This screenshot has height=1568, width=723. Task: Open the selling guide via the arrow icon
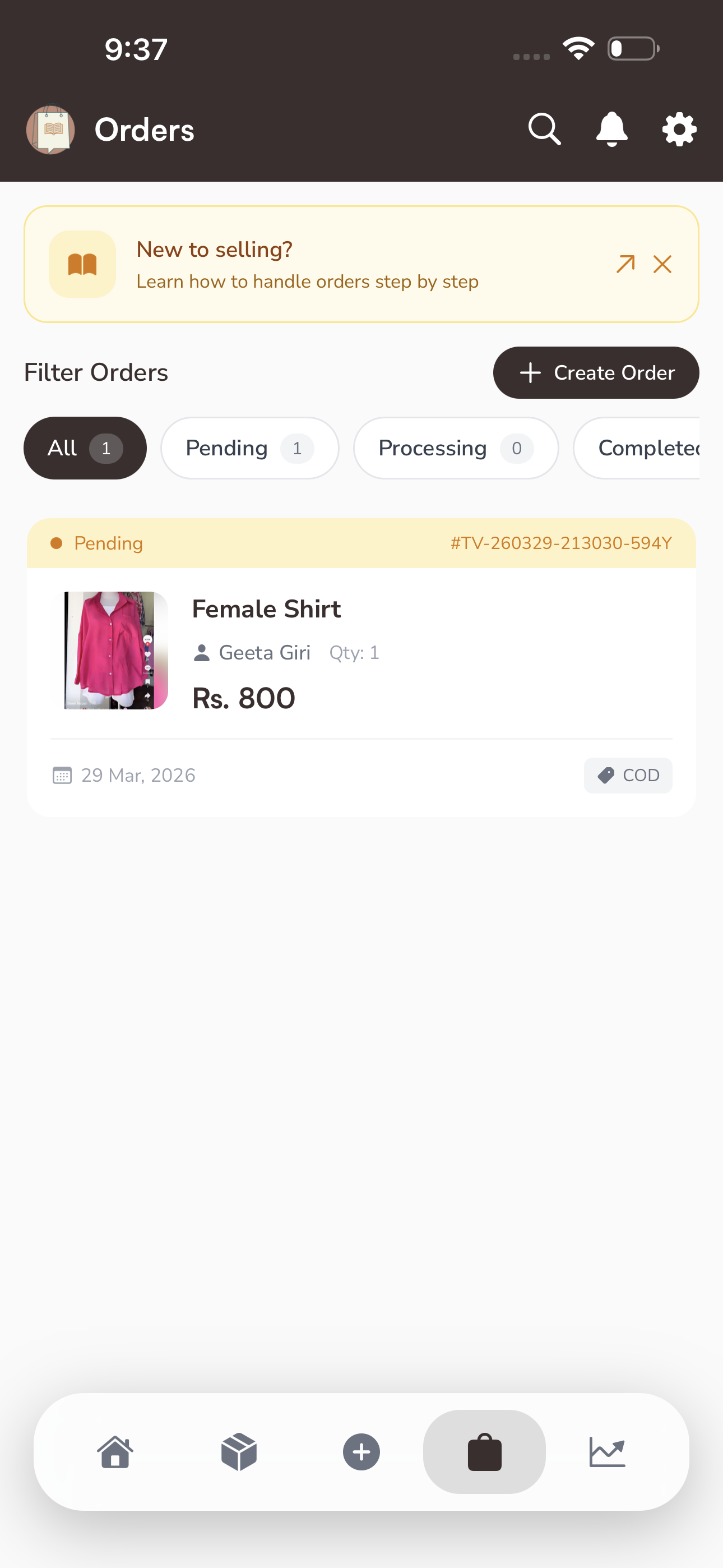[x=625, y=264]
